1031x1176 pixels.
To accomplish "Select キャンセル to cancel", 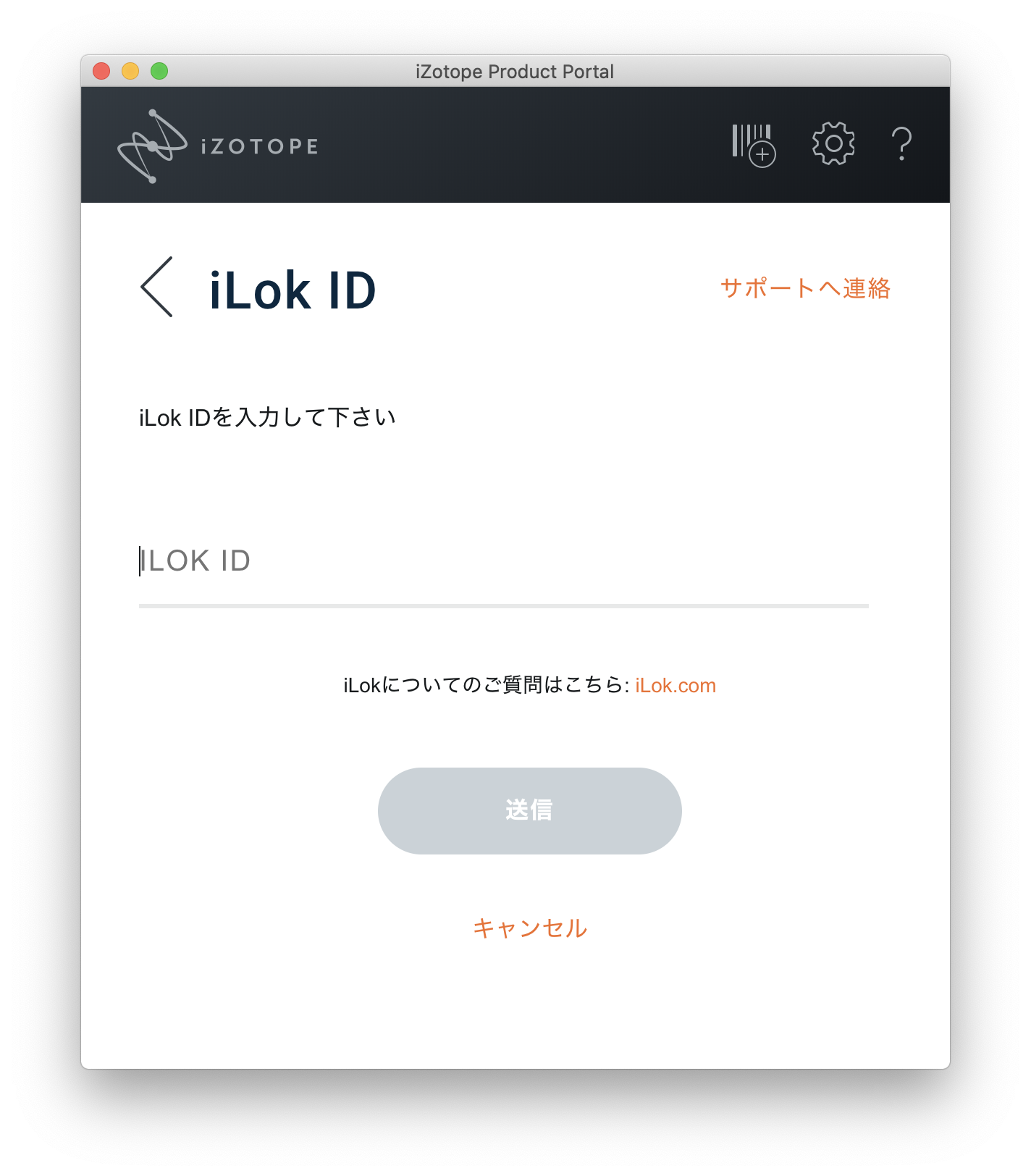I will [x=529, y=928].
